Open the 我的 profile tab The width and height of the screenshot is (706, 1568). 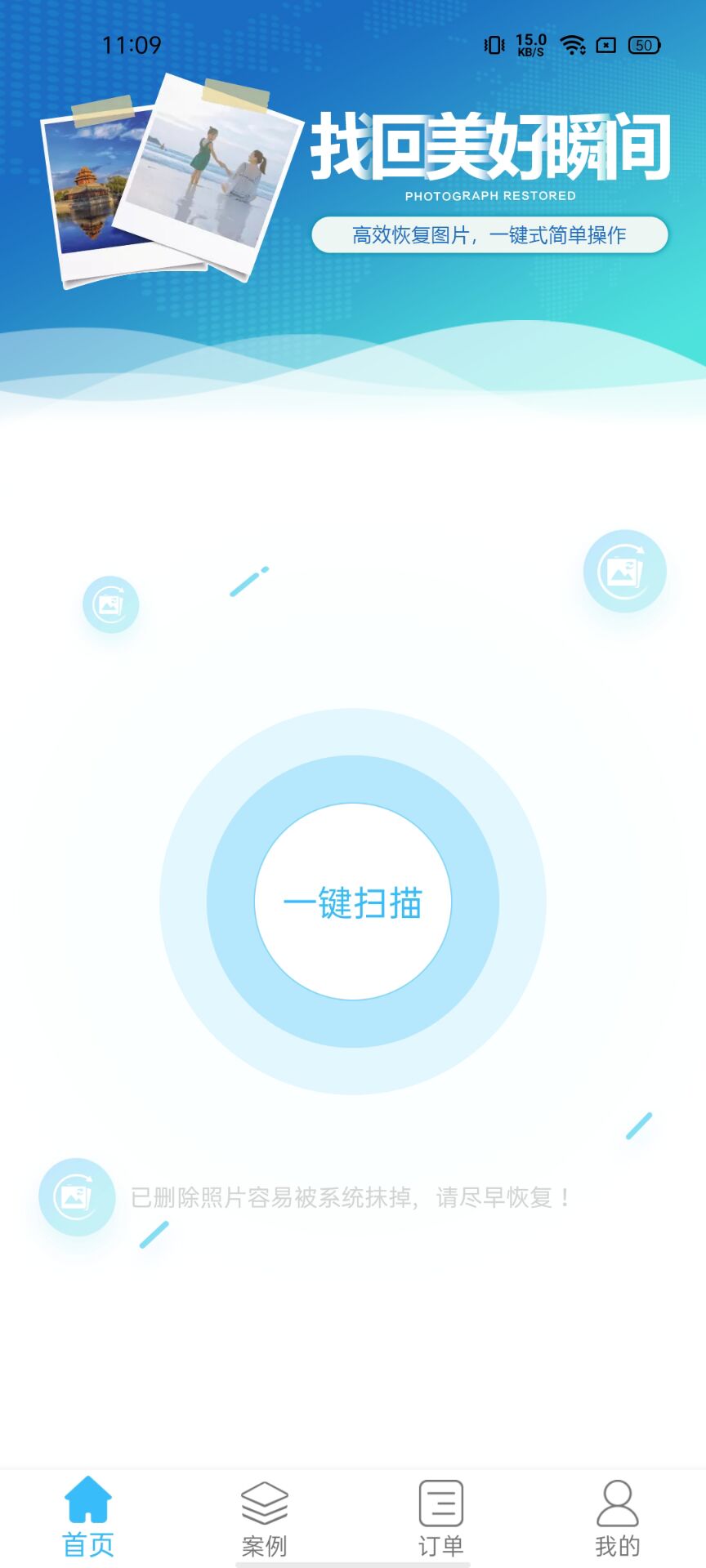click(x=618, y=1517)
